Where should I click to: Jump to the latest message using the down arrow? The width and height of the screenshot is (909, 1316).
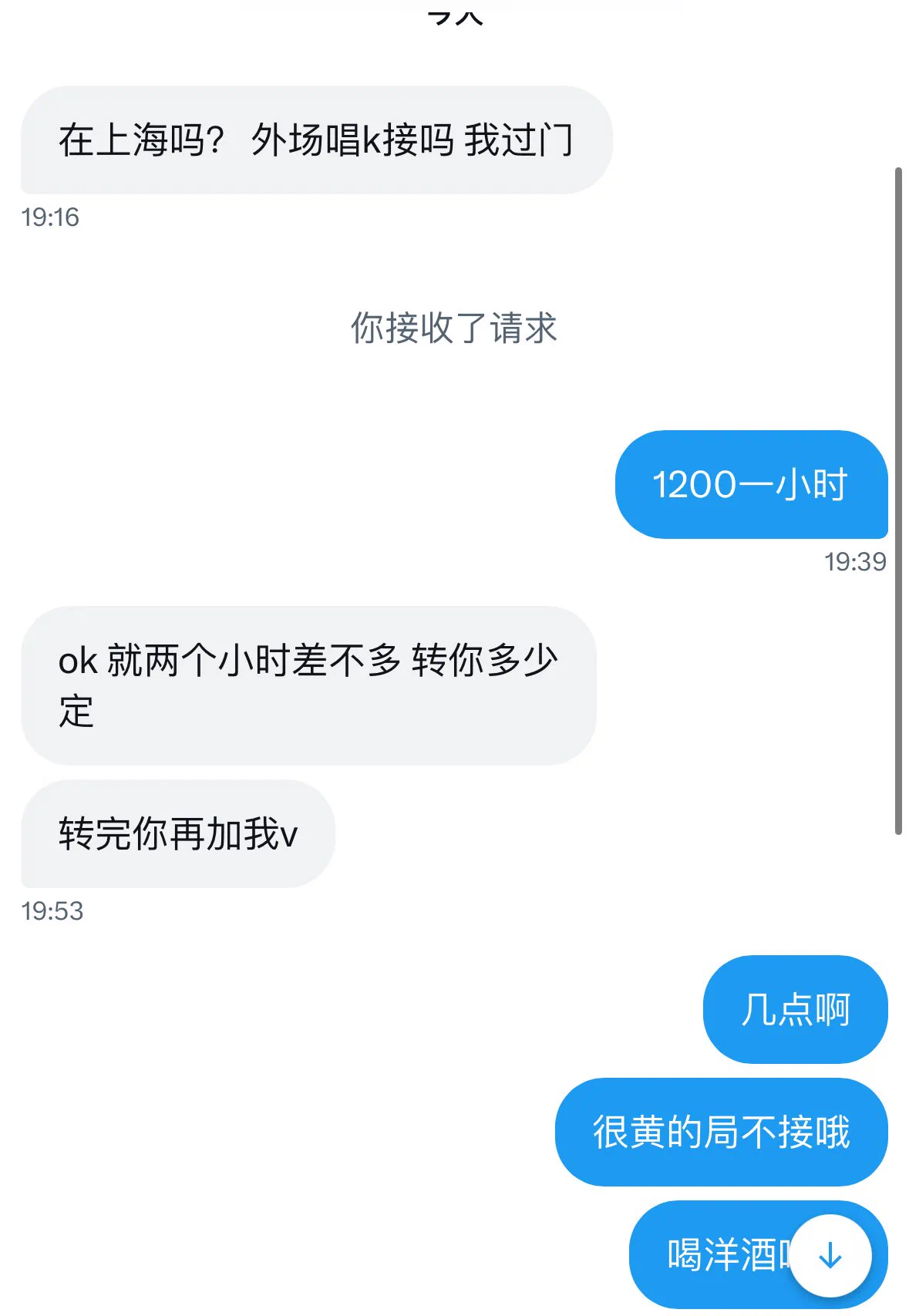click(x=830, y=1256)
